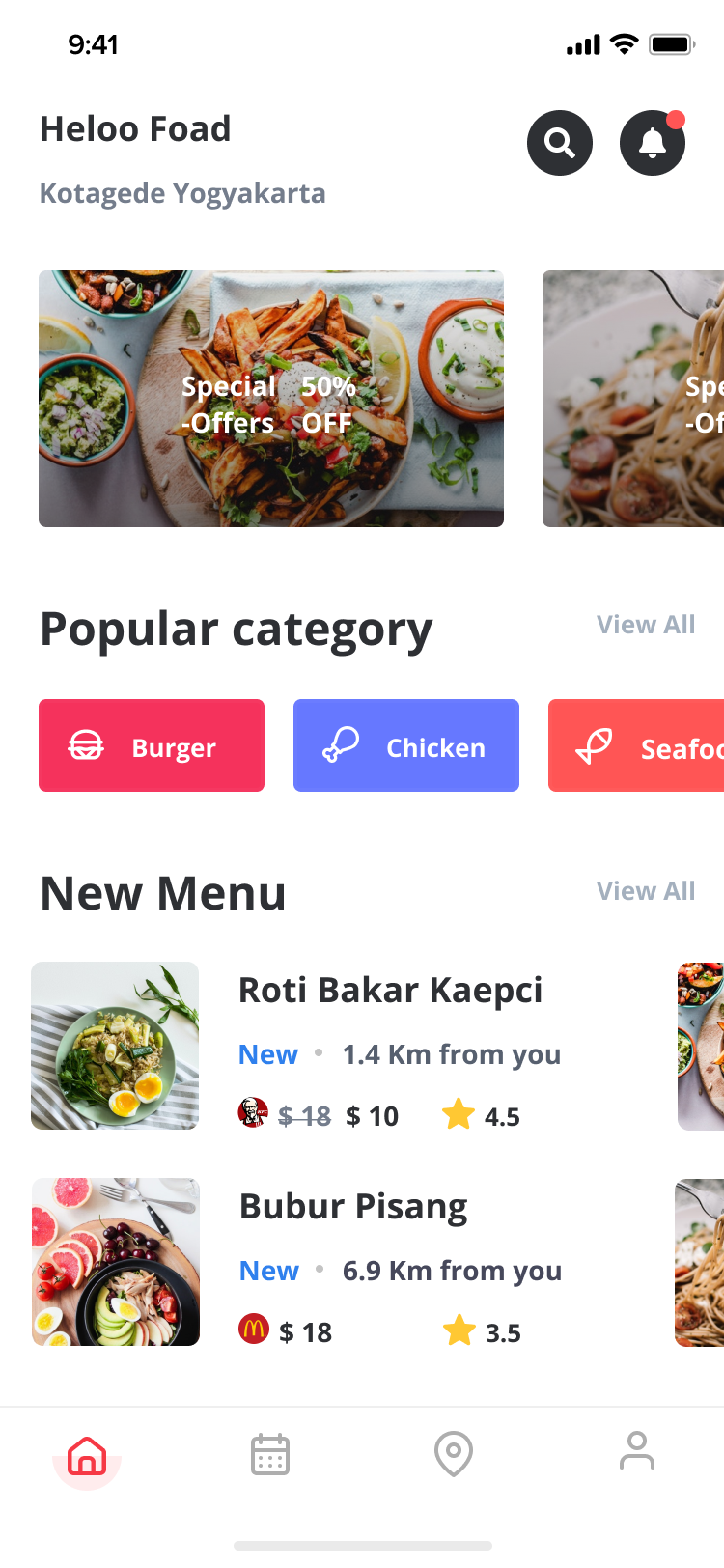Screen dimensions: 724x1568
Task: Select the Burger category
Action: point(152,745)
